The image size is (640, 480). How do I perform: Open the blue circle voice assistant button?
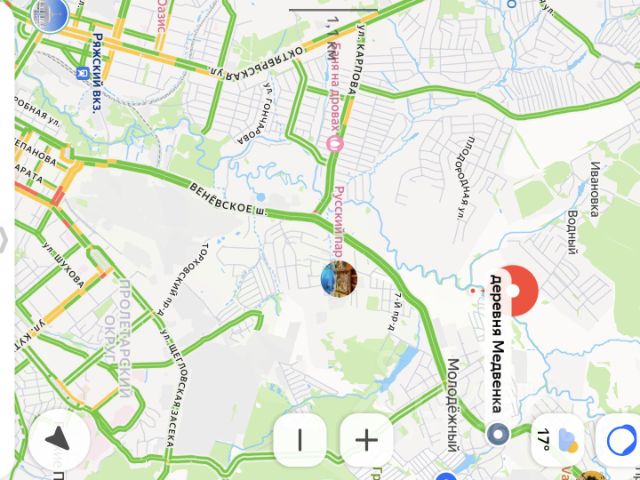(x=620, y=440)
